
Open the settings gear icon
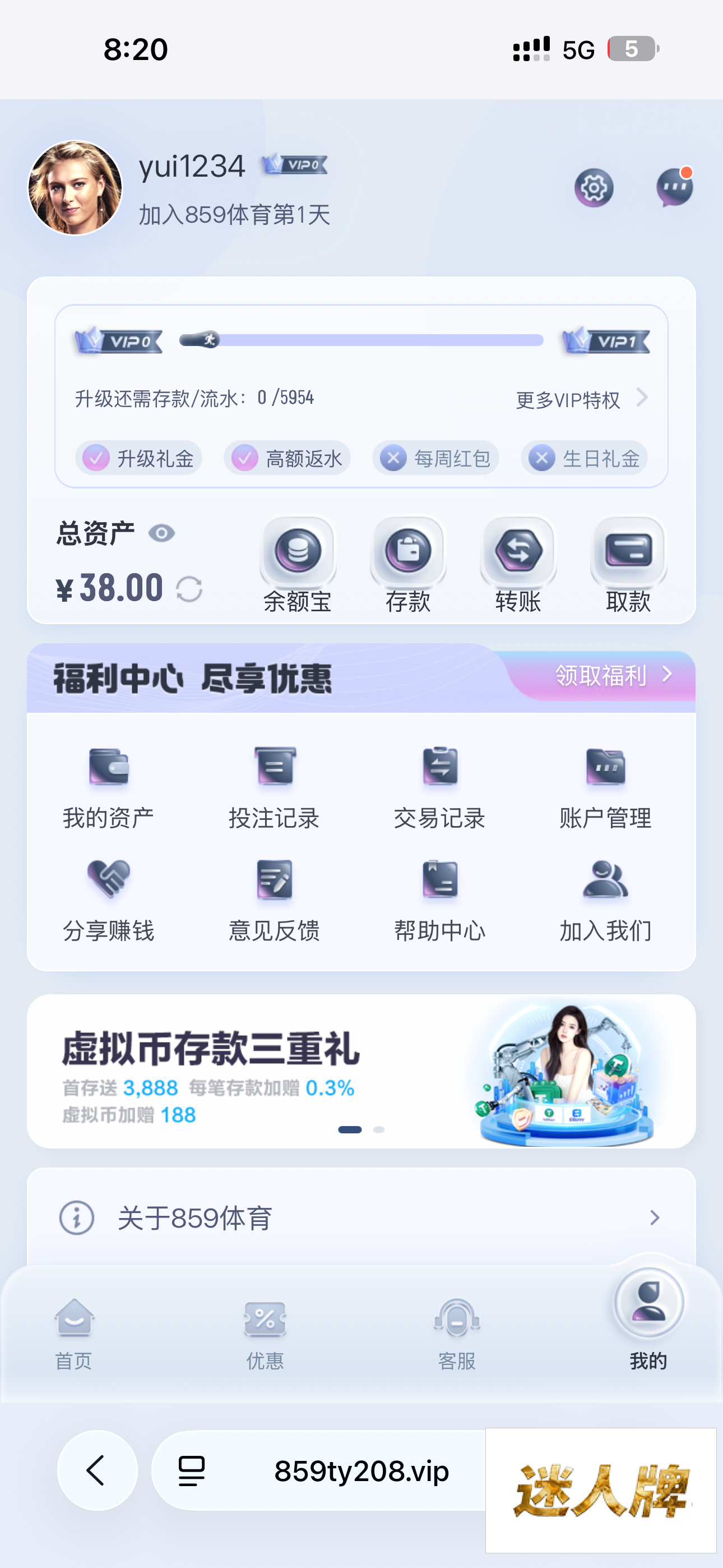tap(594, 187)
